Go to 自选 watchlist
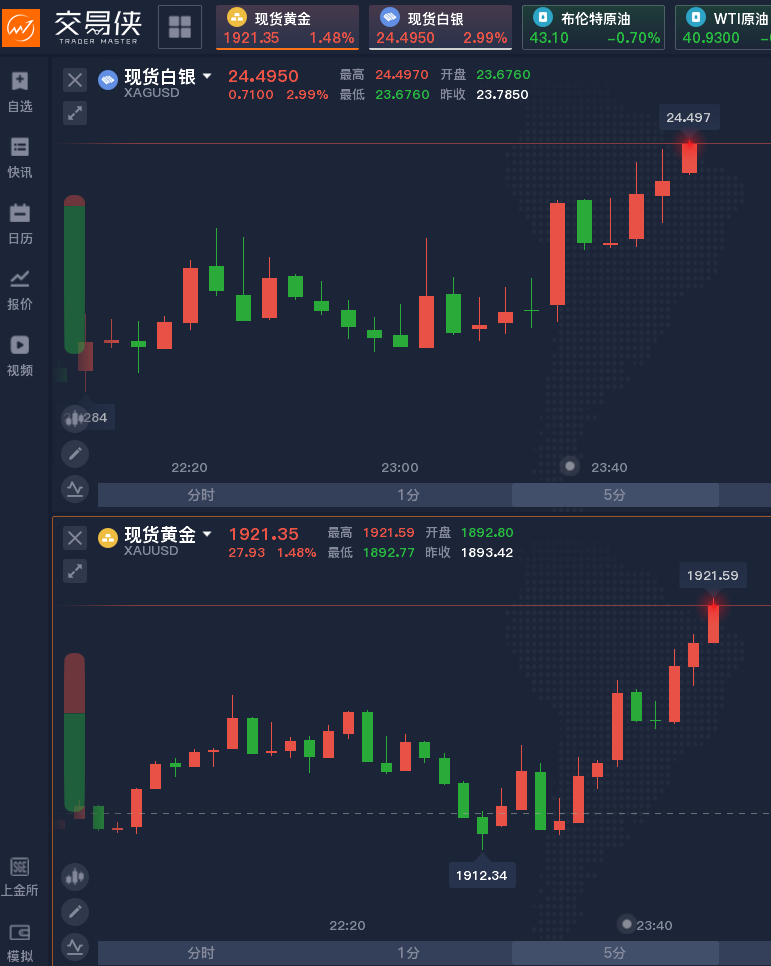The width and height of the screenshot is (771, 966). (20, 91)
